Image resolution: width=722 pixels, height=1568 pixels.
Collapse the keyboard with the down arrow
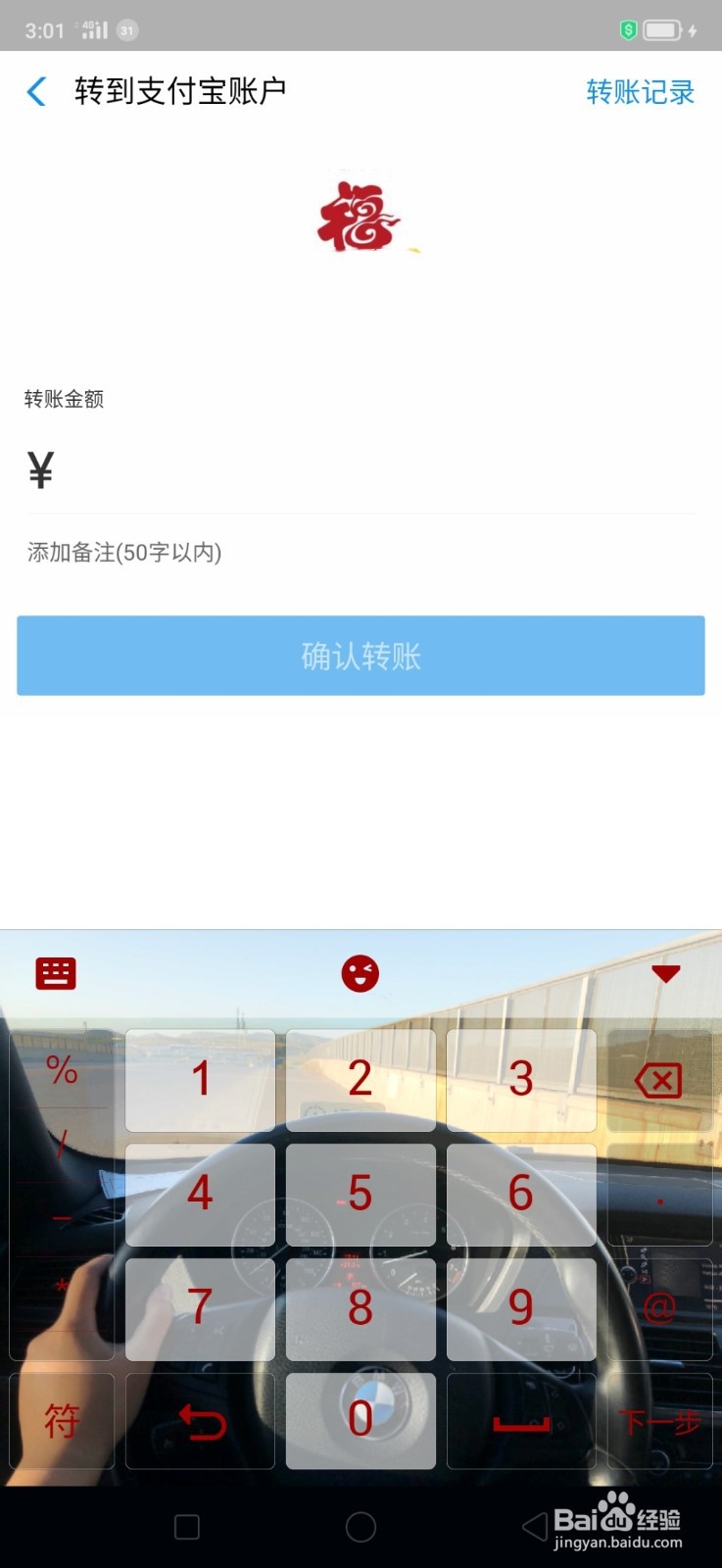click(666, 972)
